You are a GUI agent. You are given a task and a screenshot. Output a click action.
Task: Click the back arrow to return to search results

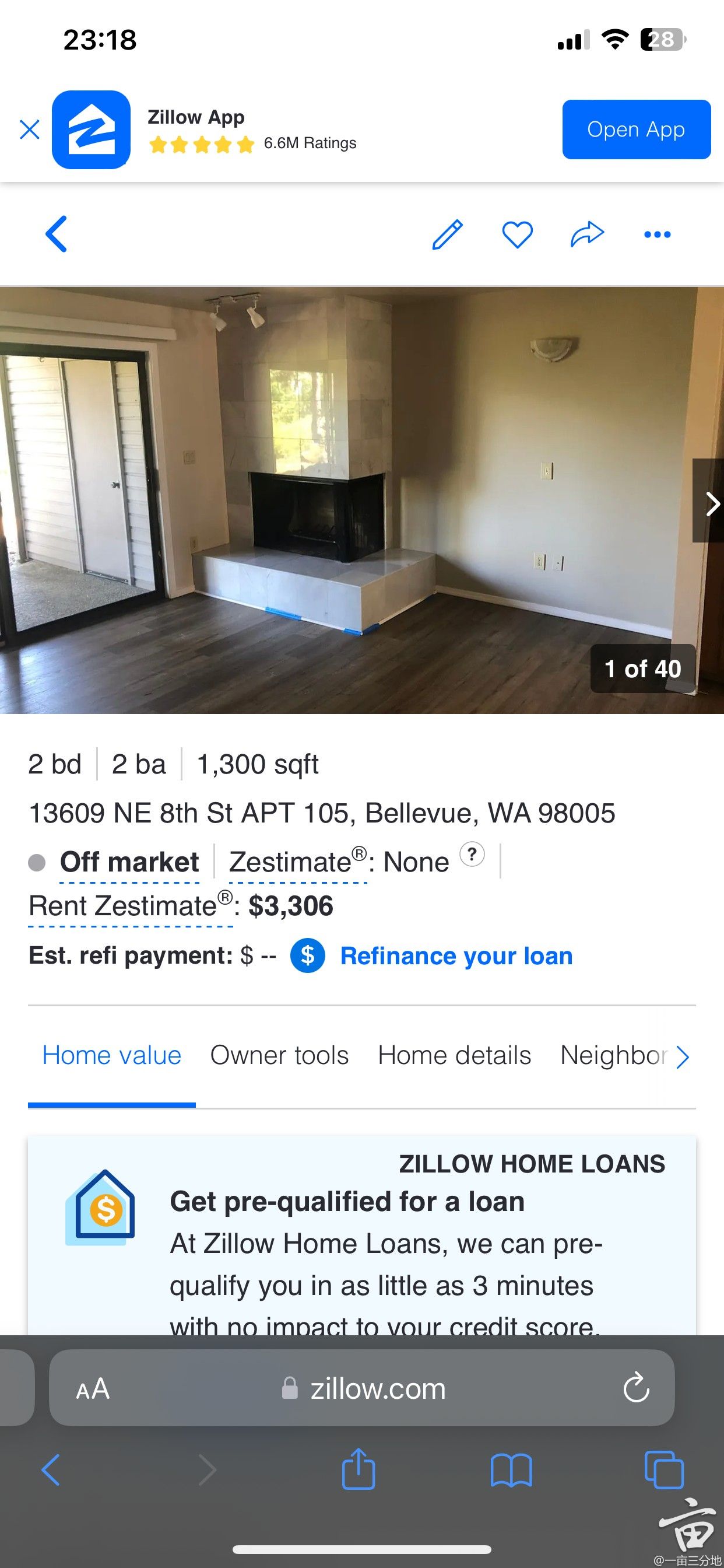pyautogui.click(x=56, y=234)
